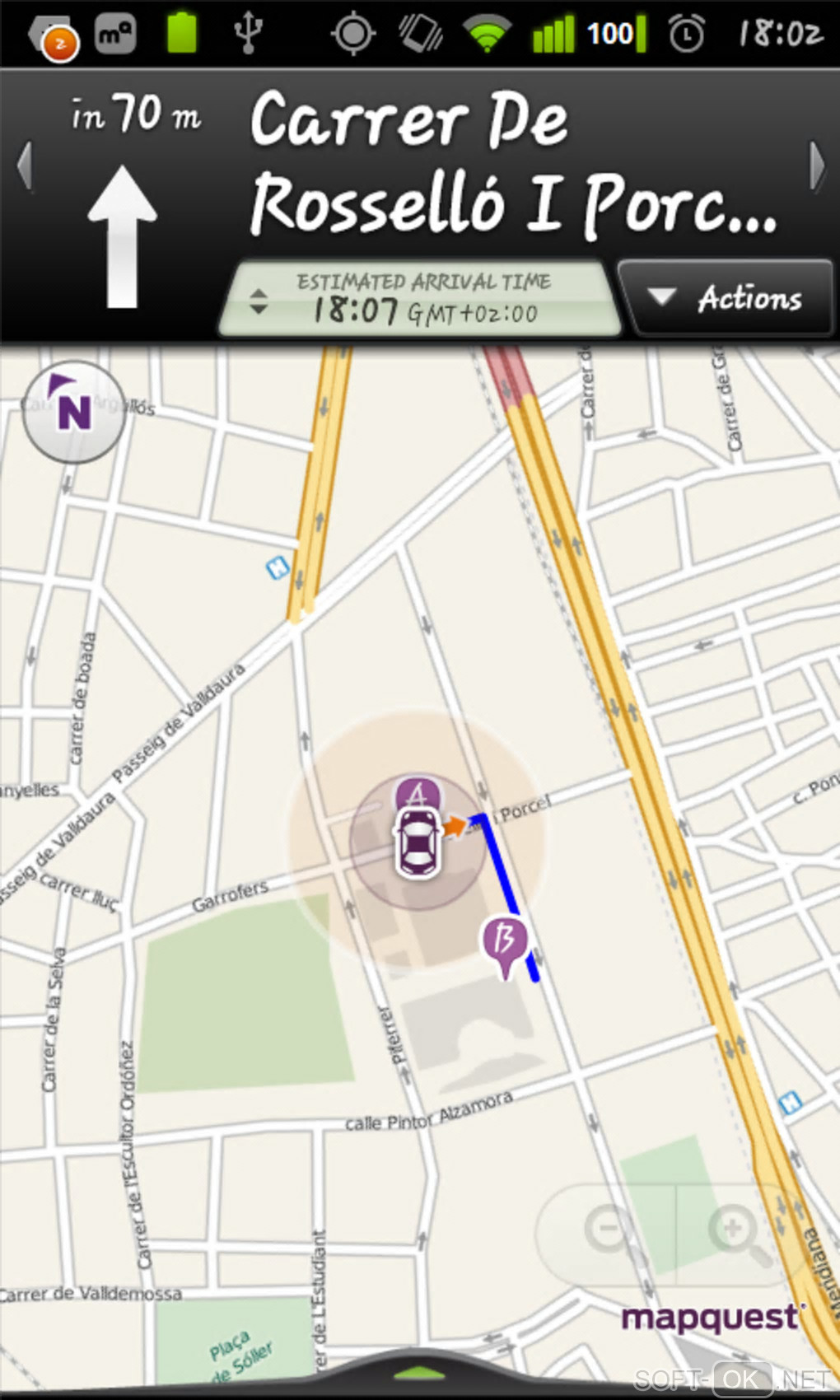Tap the north compass button
This screenshot has height=1400, width=840.
(x=73, y=411)
